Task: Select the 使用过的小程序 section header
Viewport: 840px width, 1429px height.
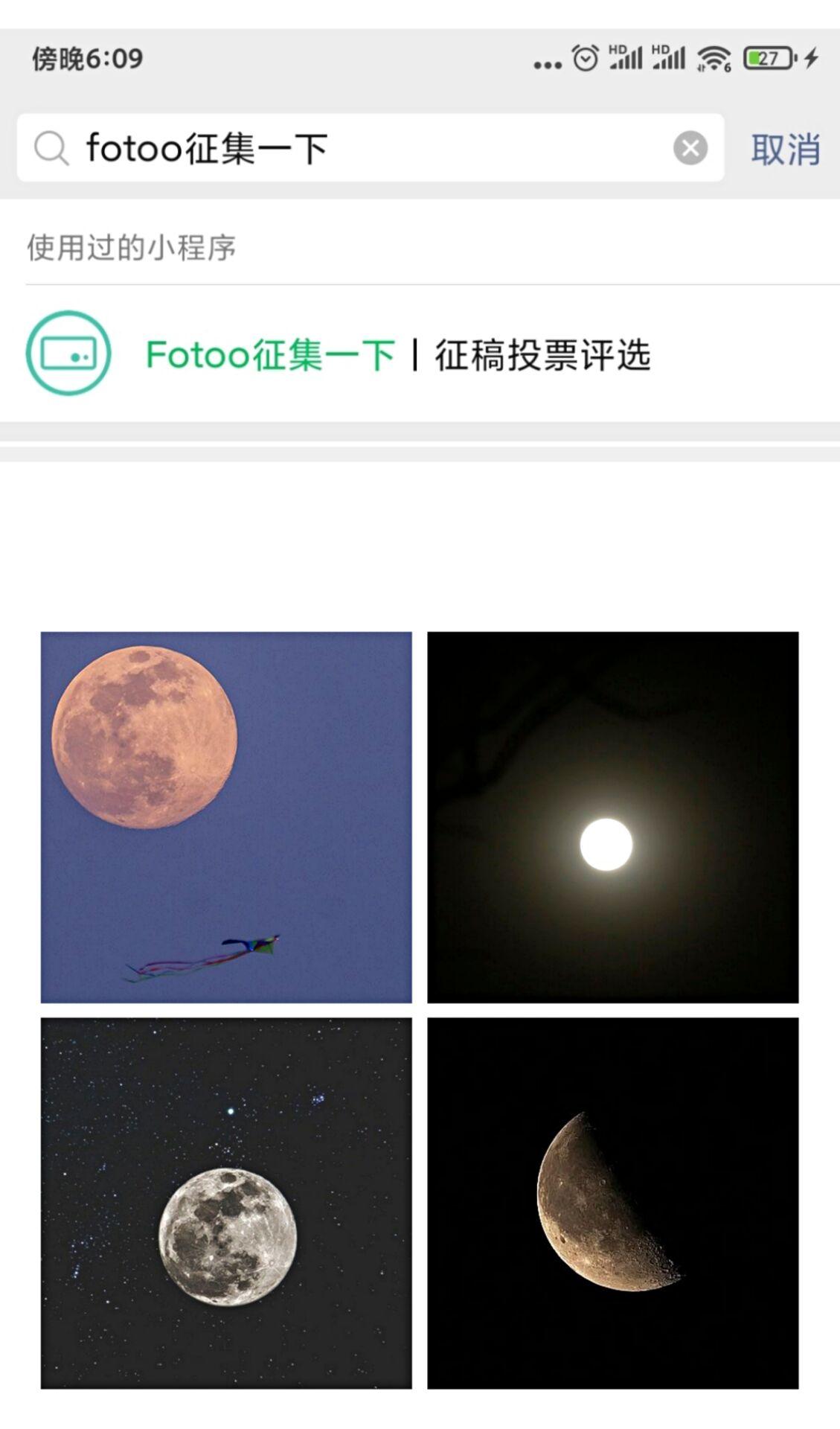Action: click(x=131, y=248)
